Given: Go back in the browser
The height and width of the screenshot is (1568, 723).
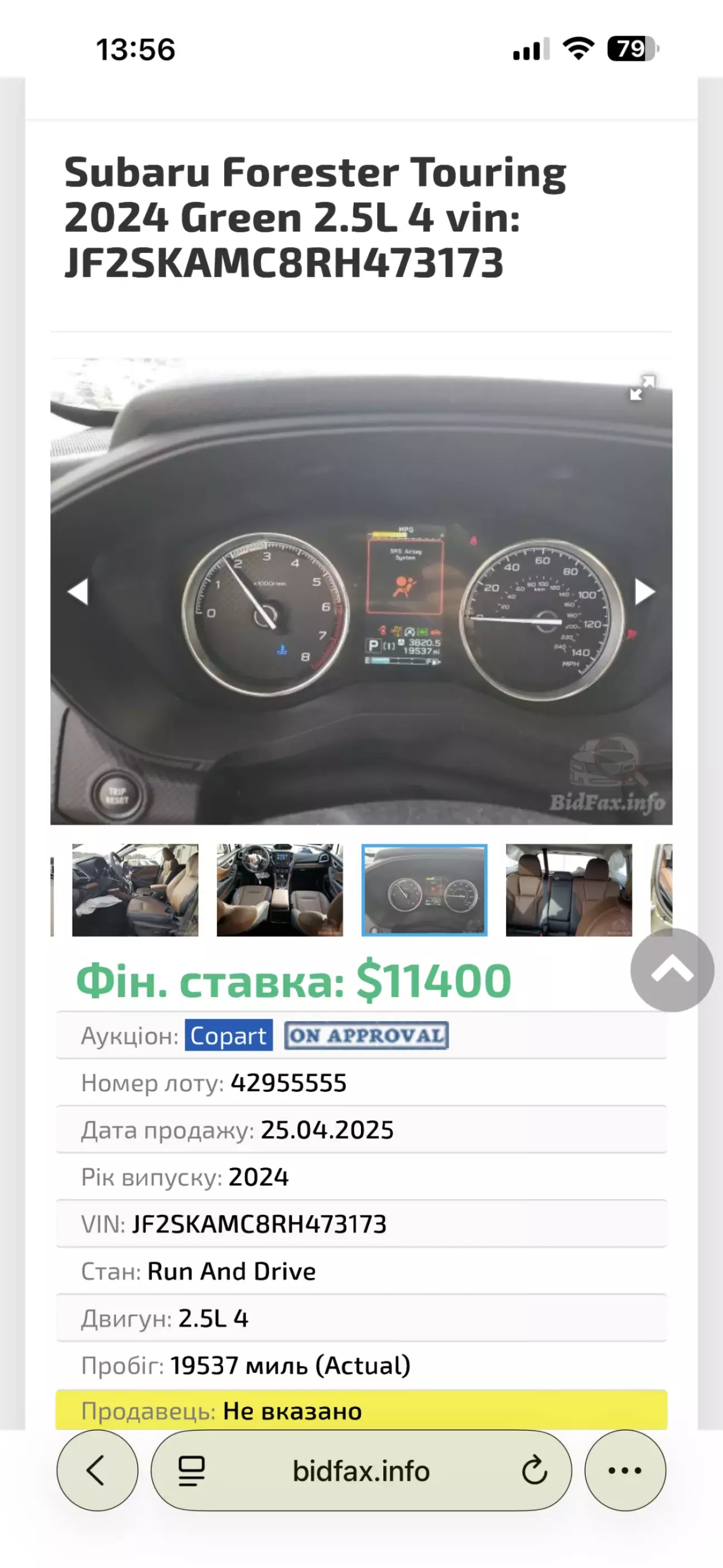Looking at the screenshot, I should pos(97,1471).
